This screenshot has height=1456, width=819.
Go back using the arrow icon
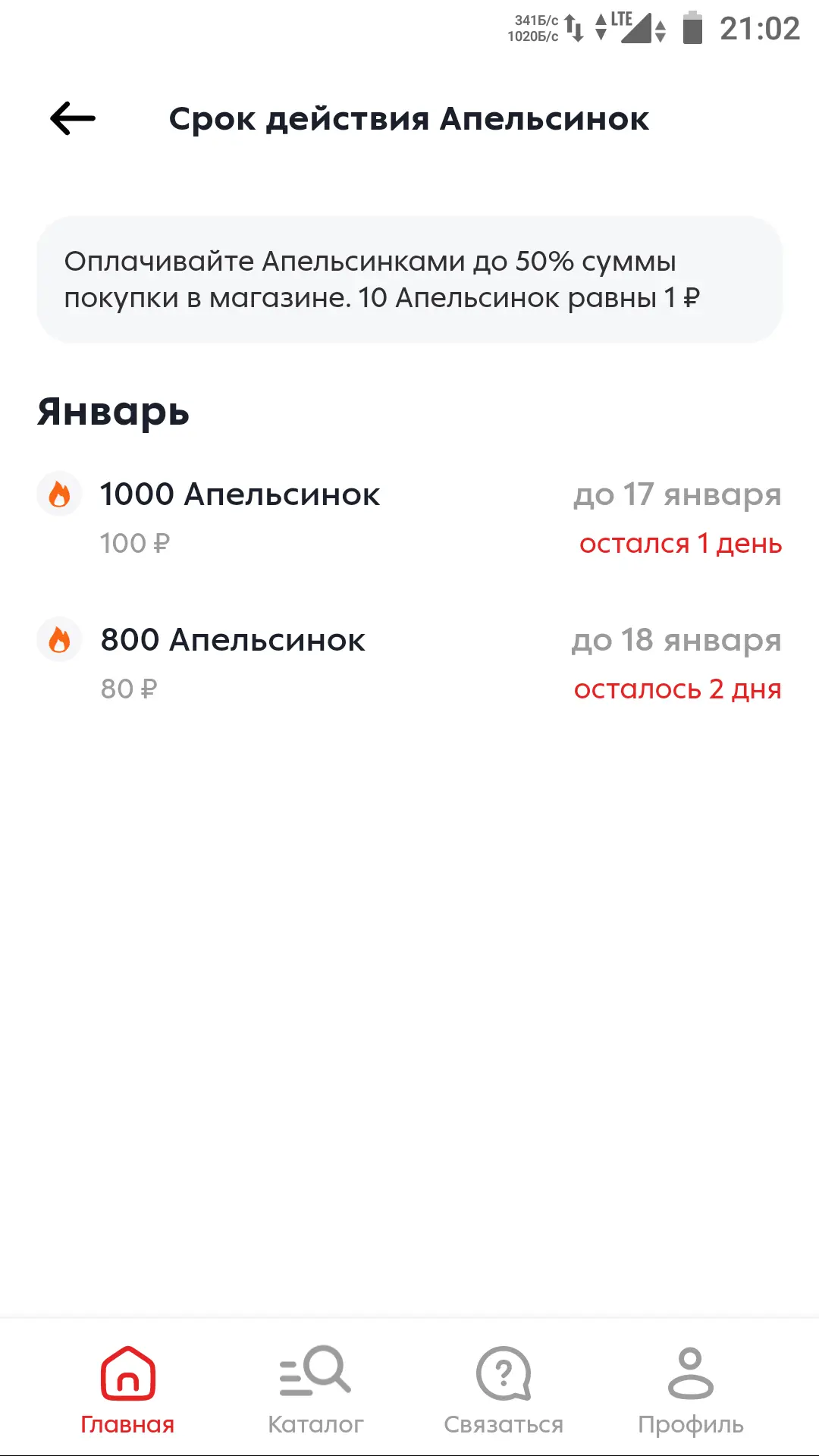click(x=73, y=118)
